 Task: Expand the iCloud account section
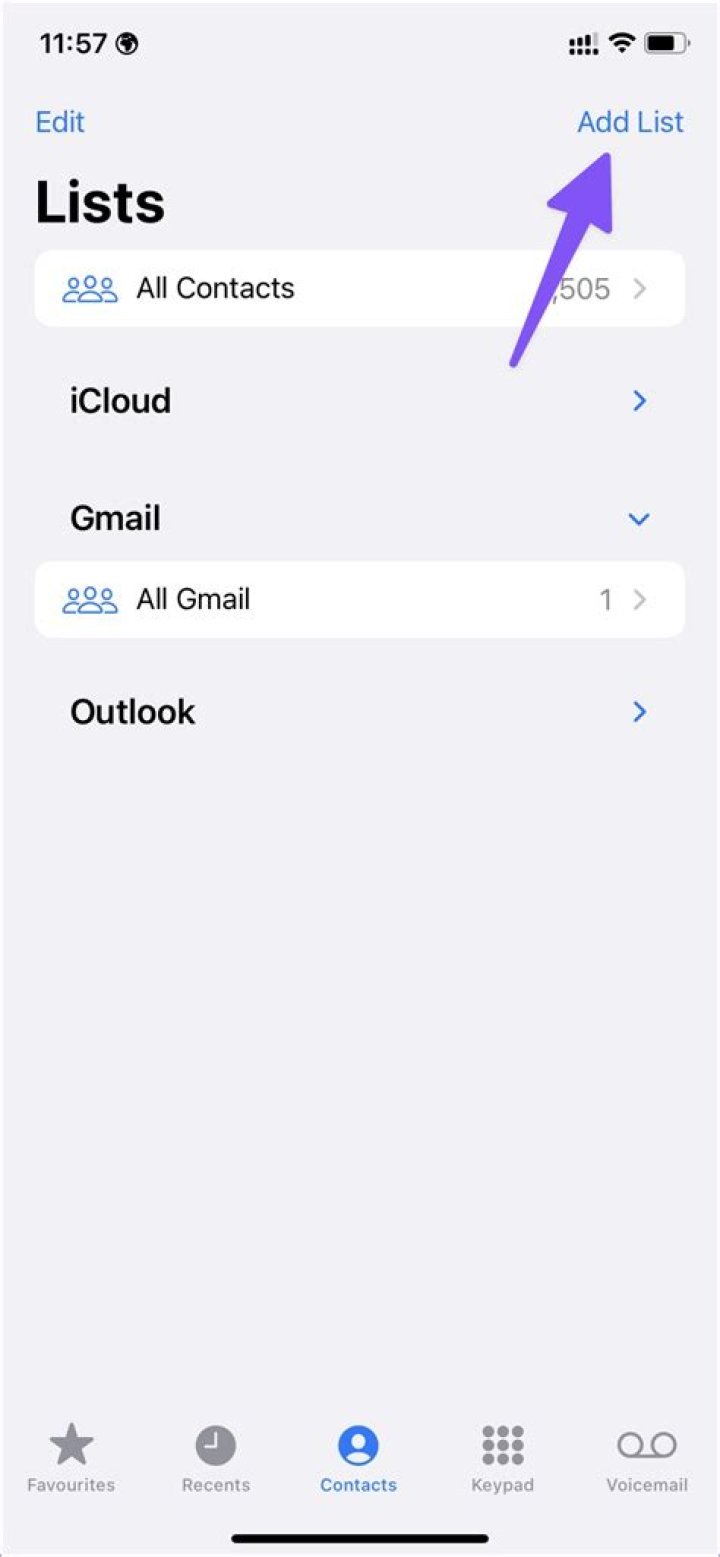point(641,400)
